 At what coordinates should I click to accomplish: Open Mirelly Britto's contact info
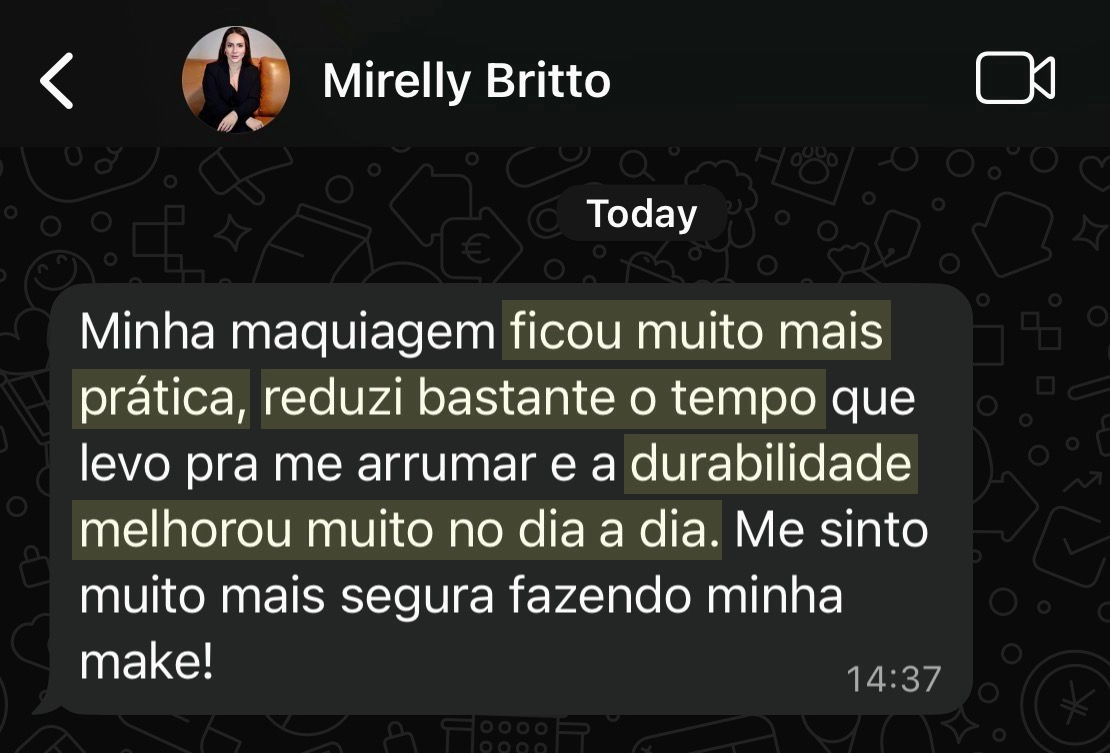pyautogui.click(x=466, y=81)
